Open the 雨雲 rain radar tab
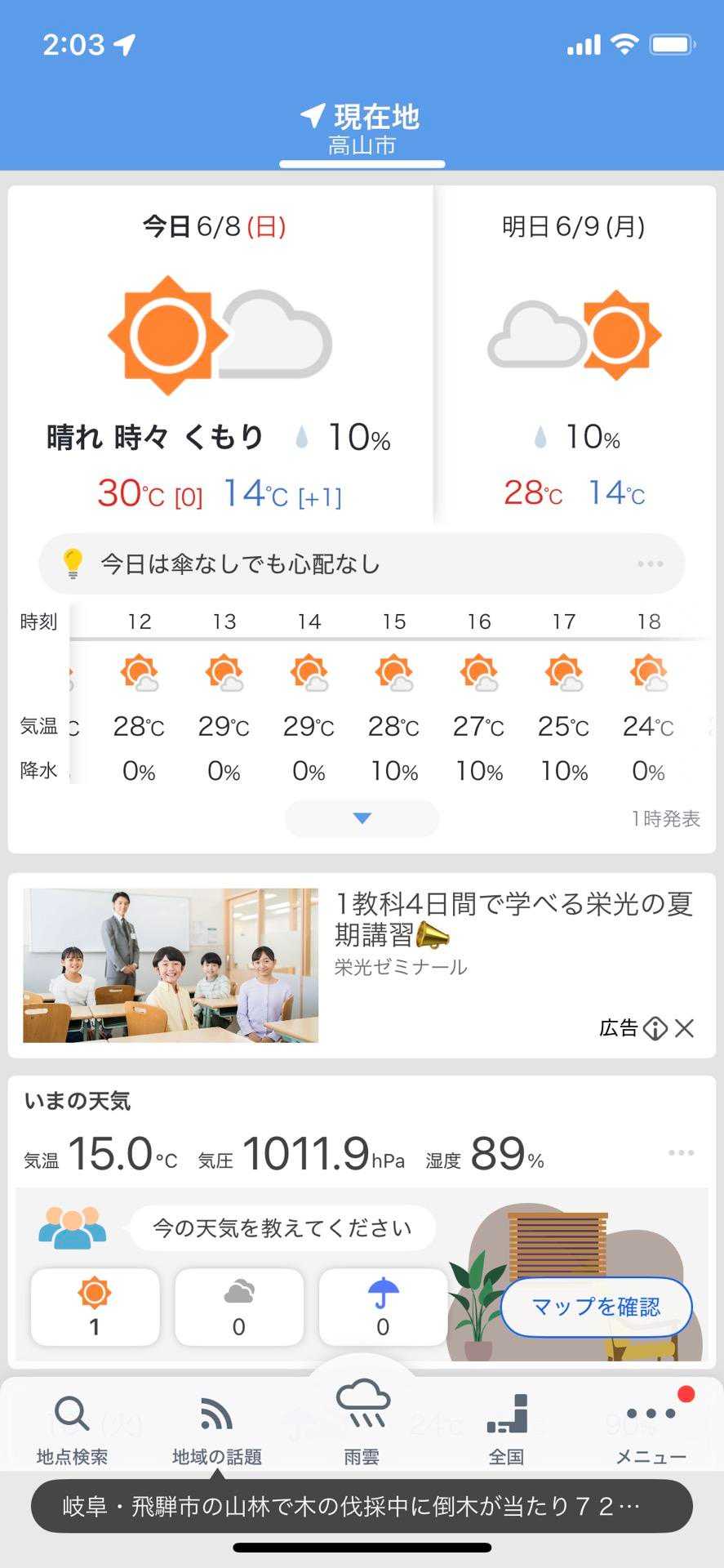Image resolution: width=724 pixels, height=1568 pixels. coord(362,1422)
